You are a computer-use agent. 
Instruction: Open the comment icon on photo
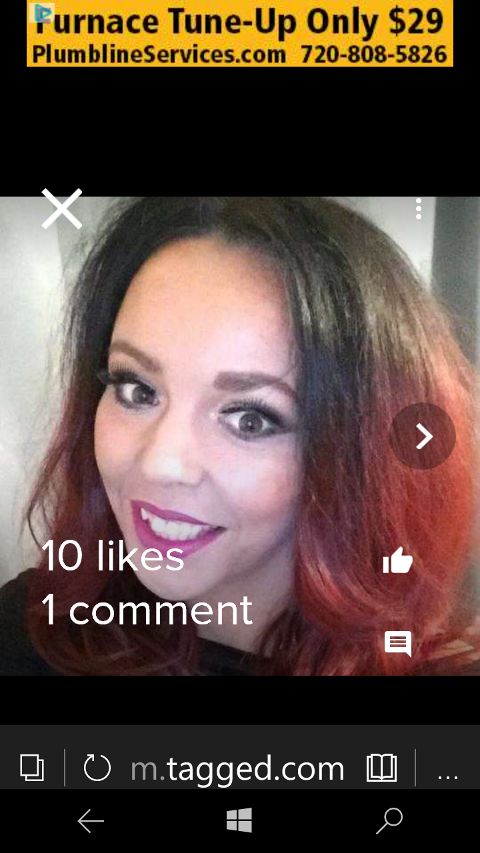click(x=398, y=644)
